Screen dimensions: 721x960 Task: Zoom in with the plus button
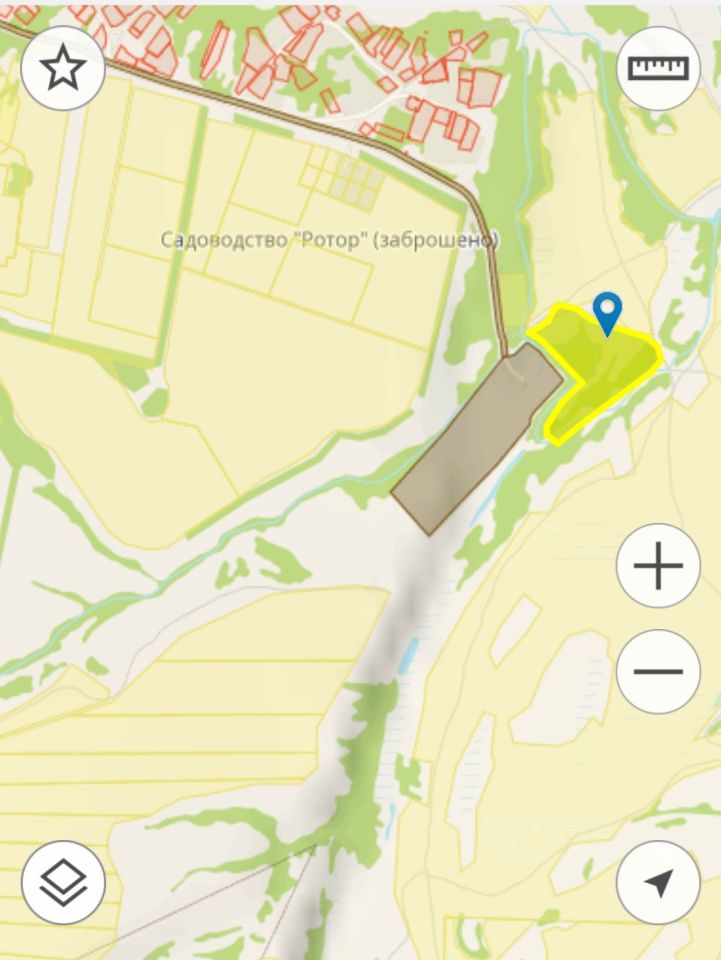658,567
